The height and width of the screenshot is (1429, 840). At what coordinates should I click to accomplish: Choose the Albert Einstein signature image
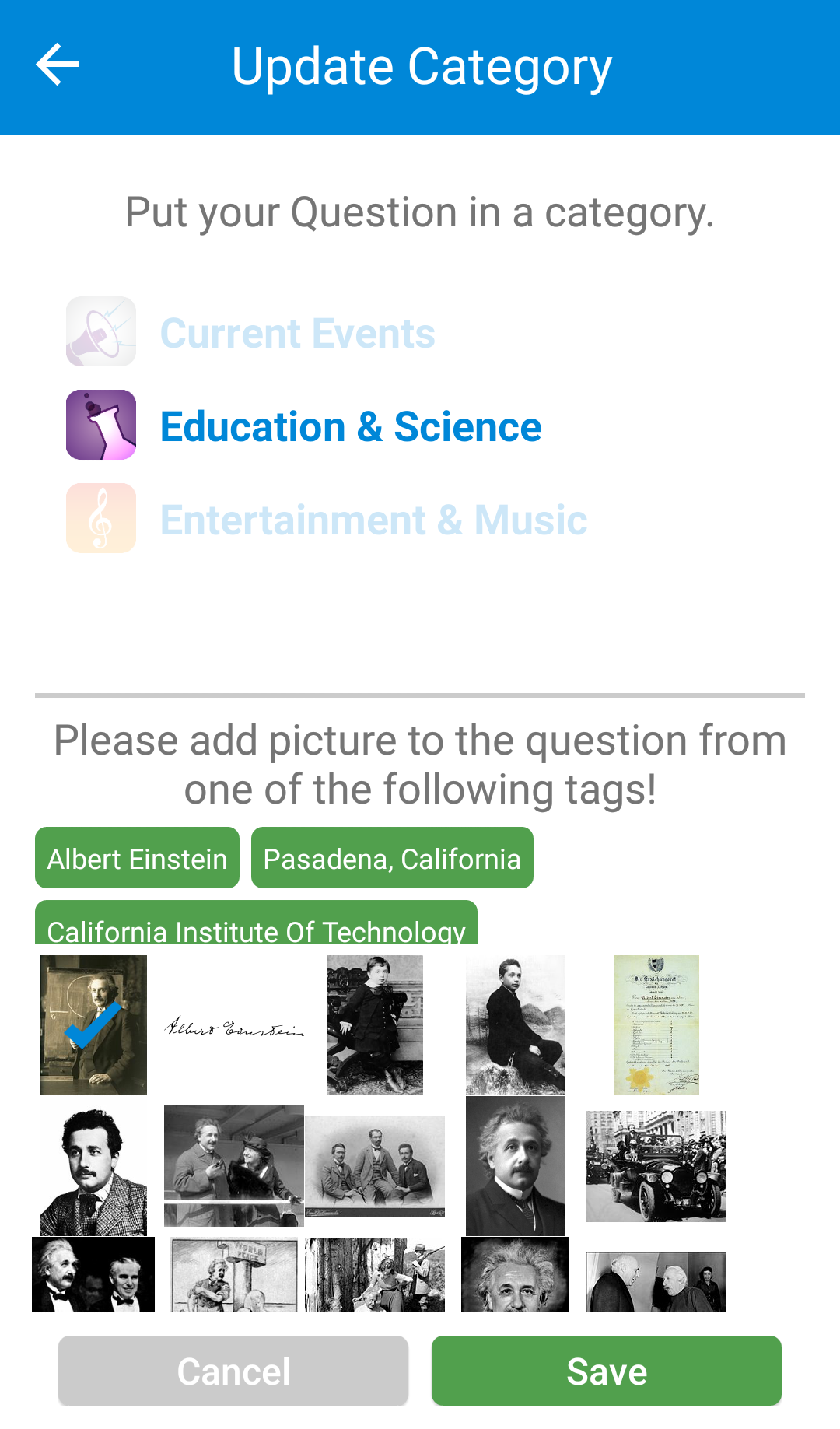pyautogui.click(x=234, y=1028)
